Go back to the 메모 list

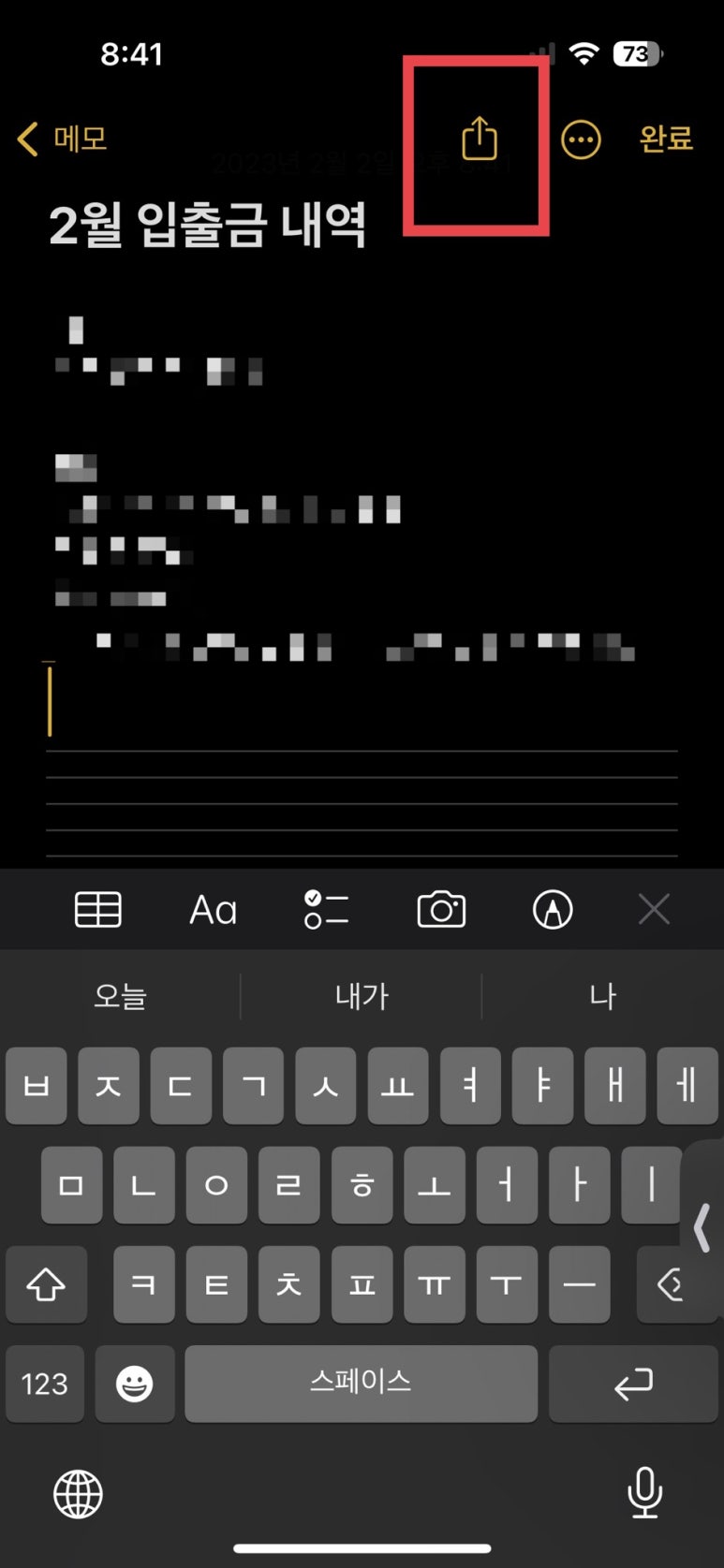tap(62, 139)
